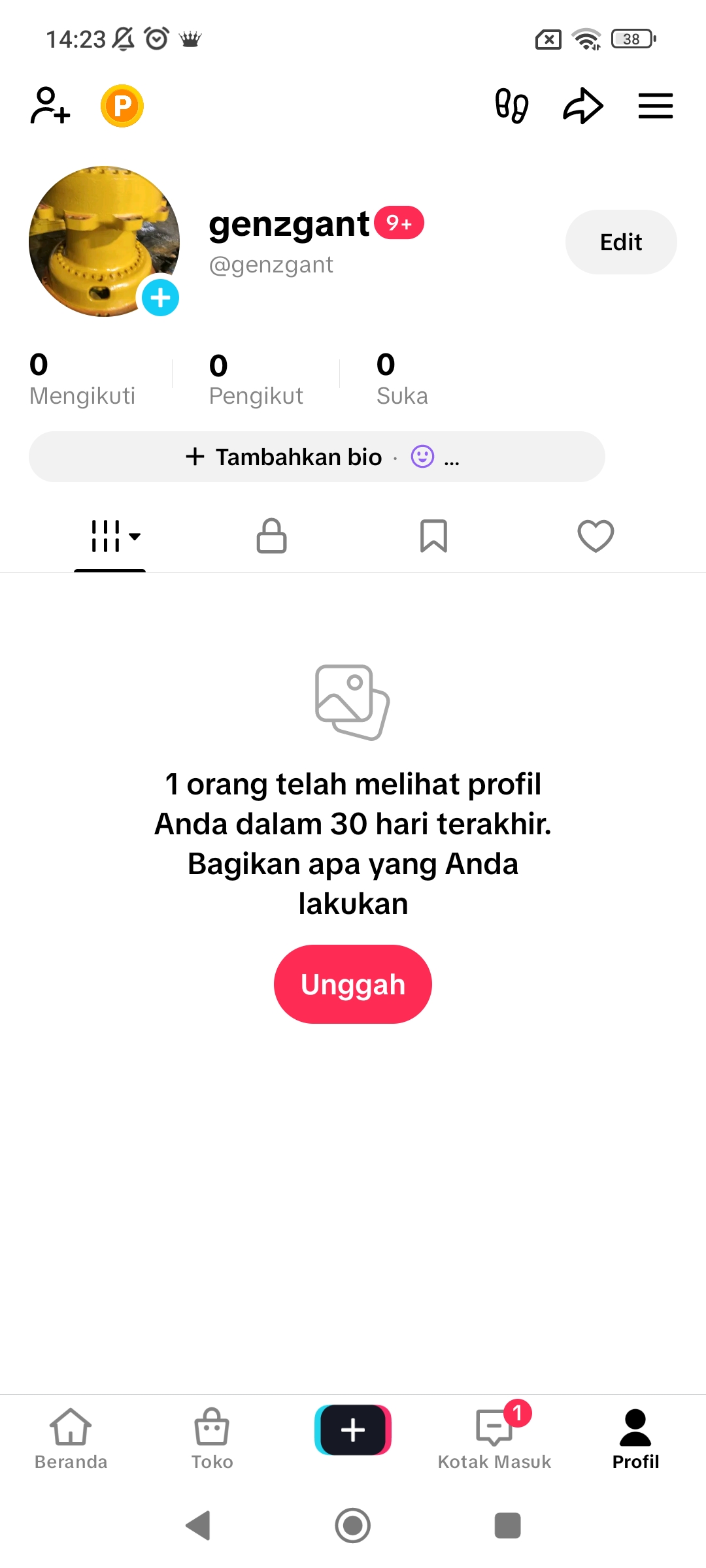Open profile views footprints icon
The width and height of the screenshot is (706, 1568).
pos(511,106)
